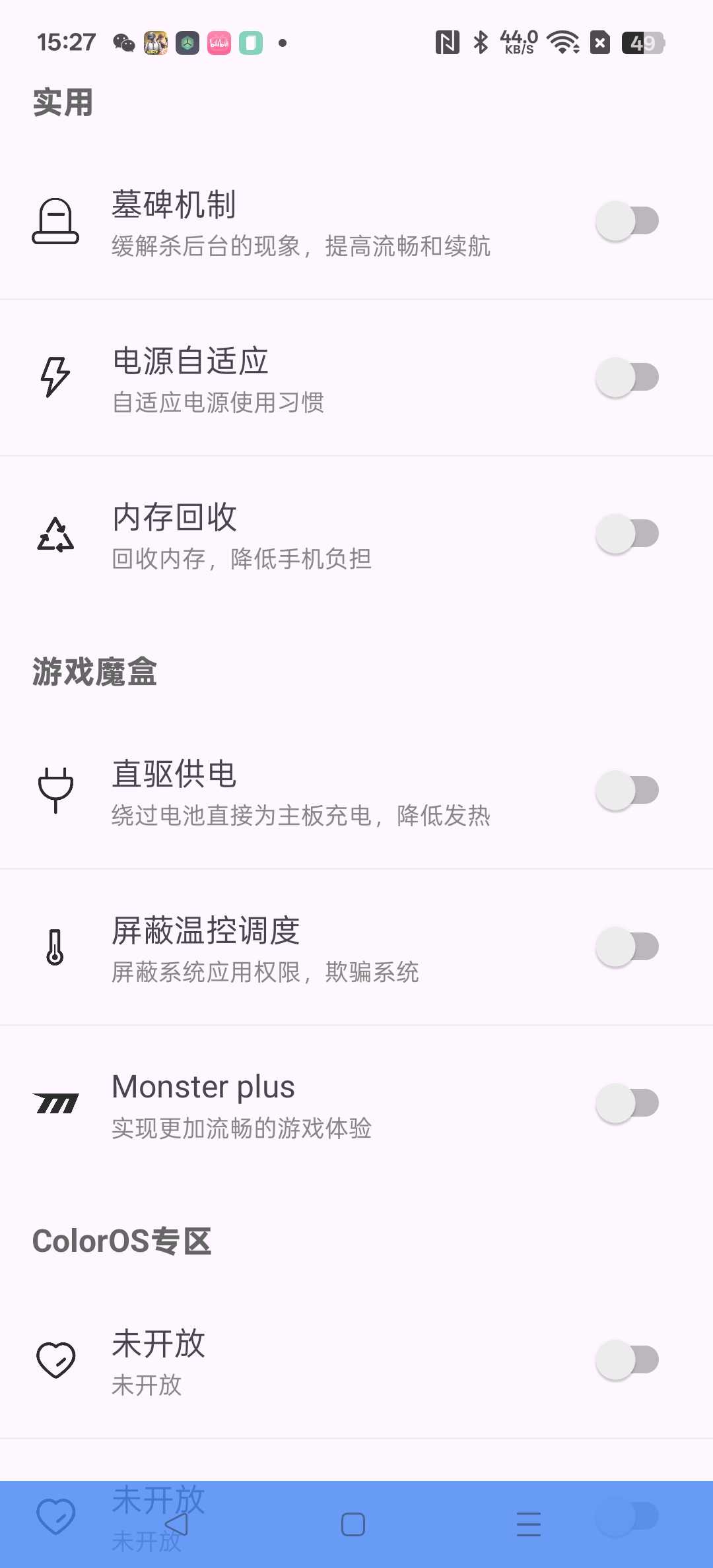Screen dimensions: 713x1568
Task: Open recent apps from navigation bar
Action: (529, 1524)
